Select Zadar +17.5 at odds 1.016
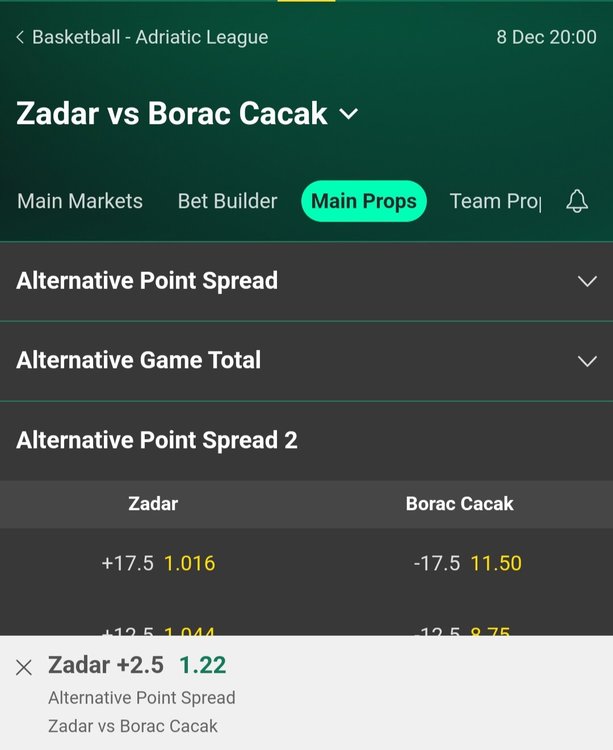 (158, 563)
